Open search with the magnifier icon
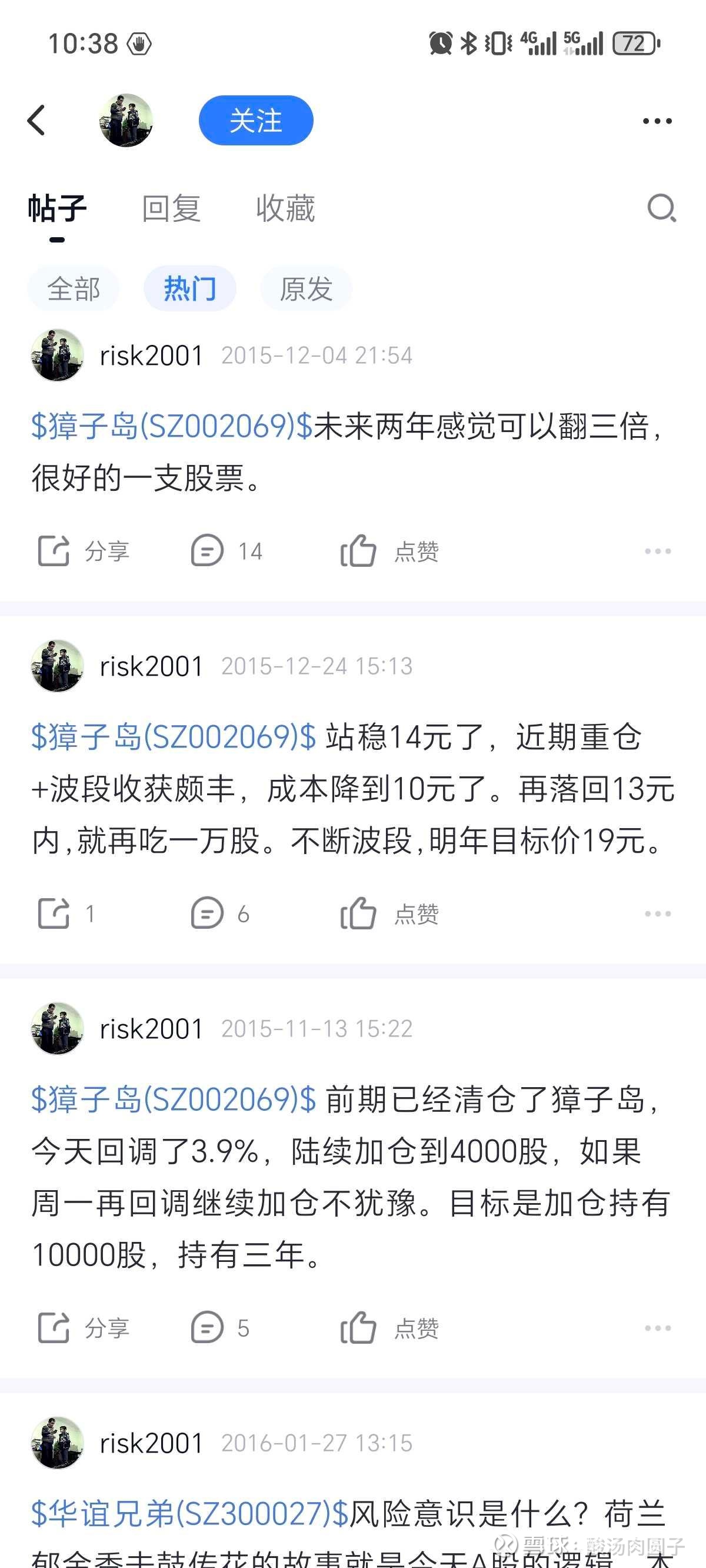 click(x=661, y=209)
